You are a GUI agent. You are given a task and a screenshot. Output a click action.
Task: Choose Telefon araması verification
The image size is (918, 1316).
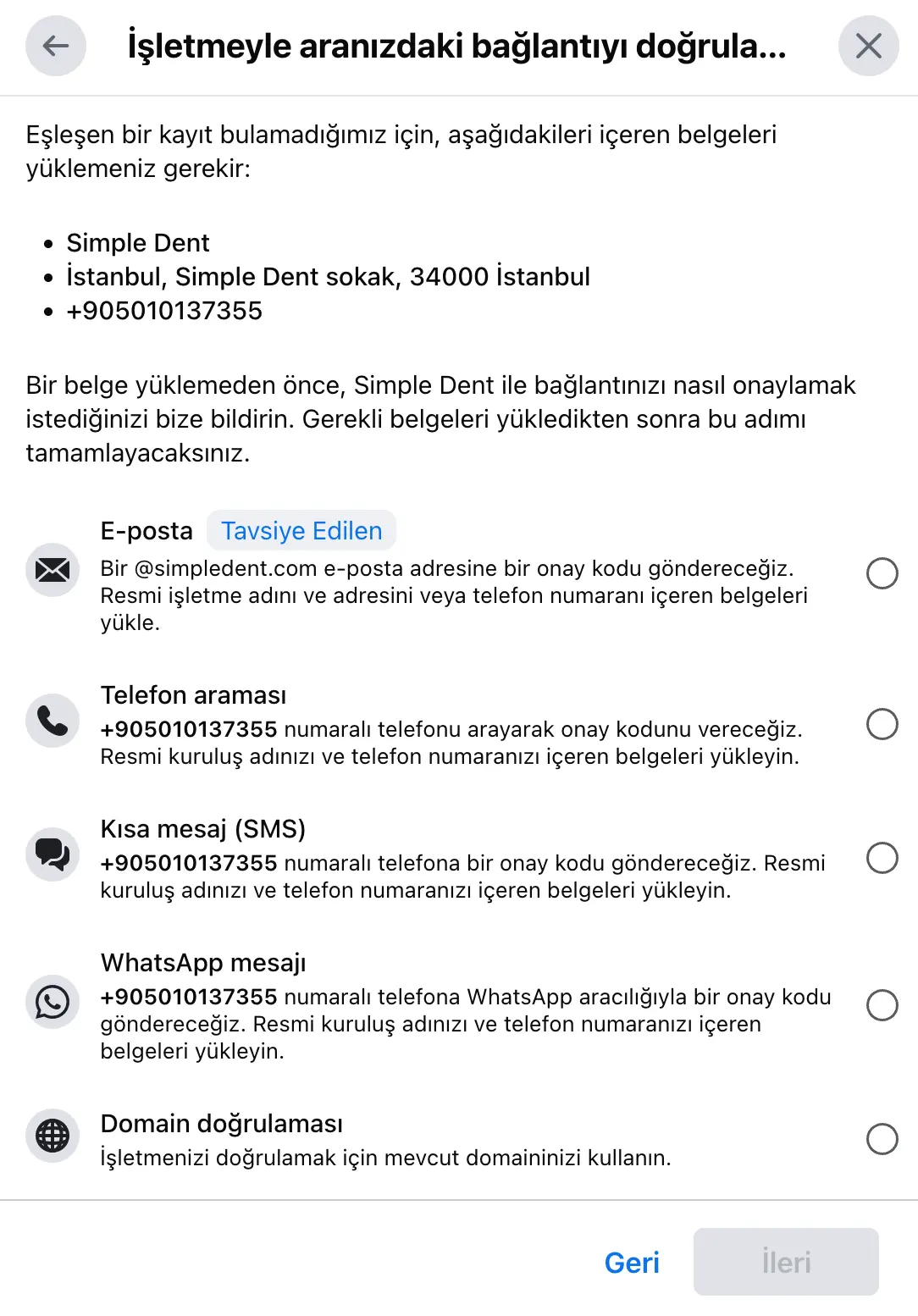click(x=882, y=724)
